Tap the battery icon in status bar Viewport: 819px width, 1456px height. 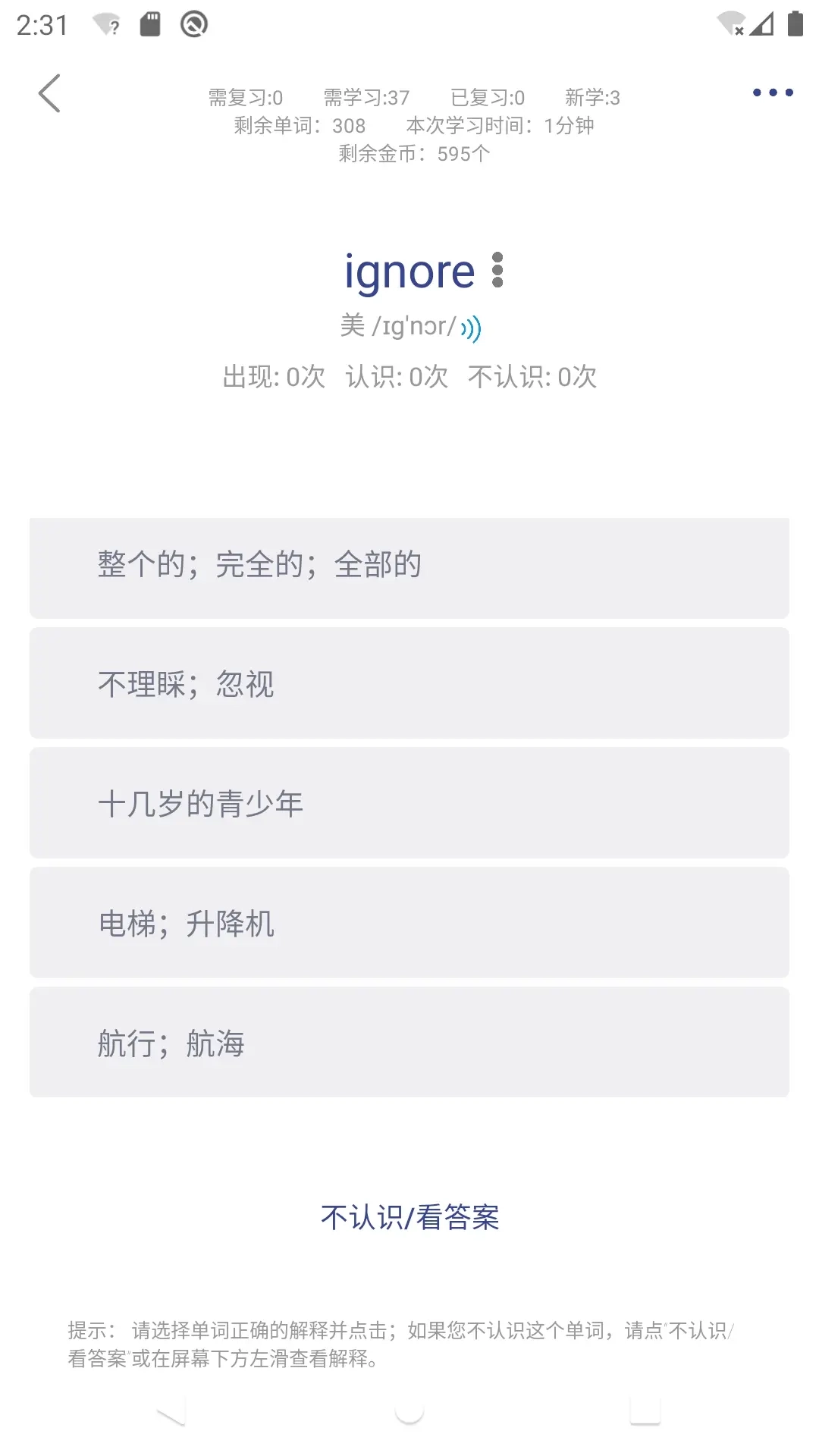click(793, 23)
